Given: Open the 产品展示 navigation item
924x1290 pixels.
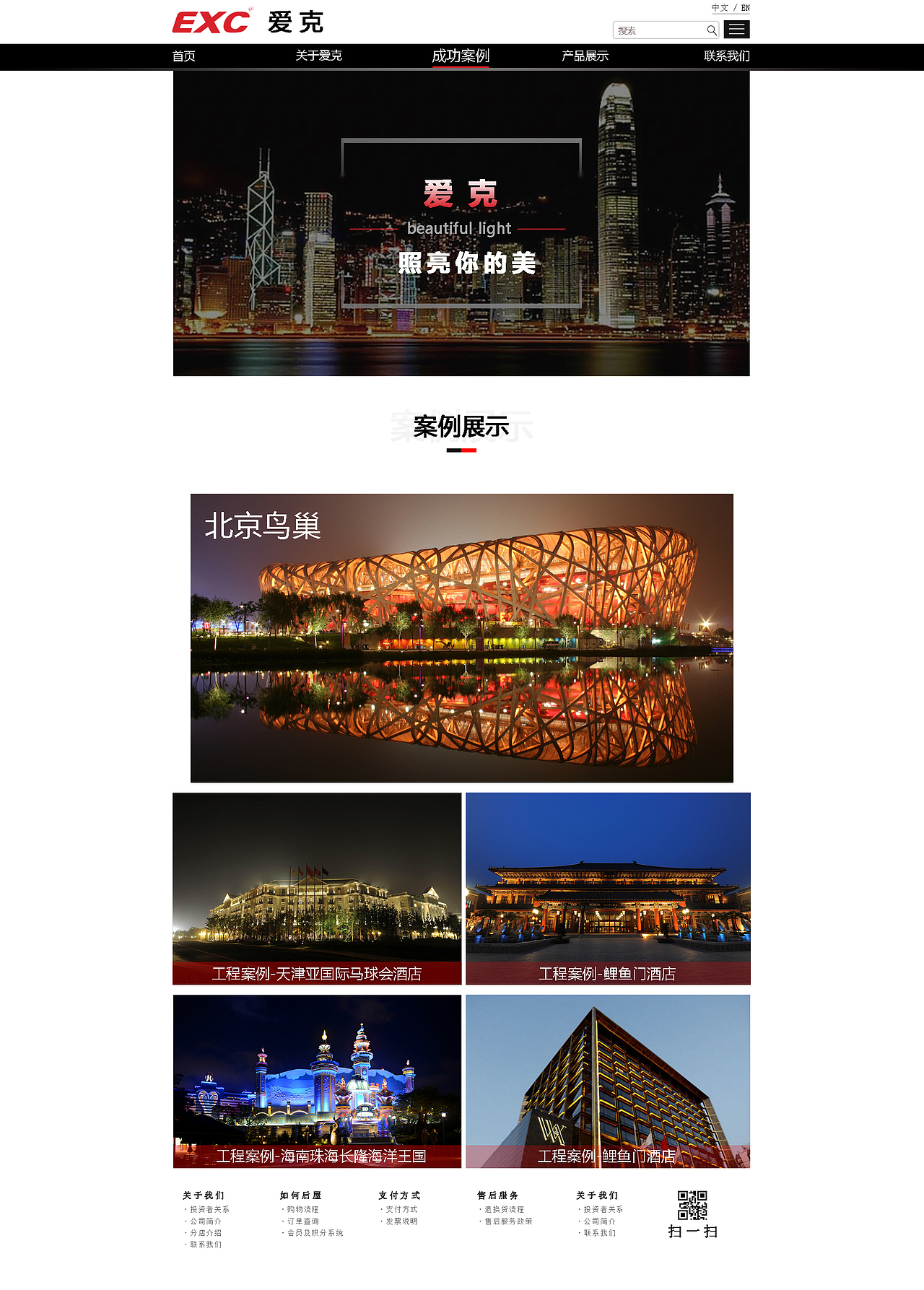Looking at the screenshot, I should [x=585, y=55].
